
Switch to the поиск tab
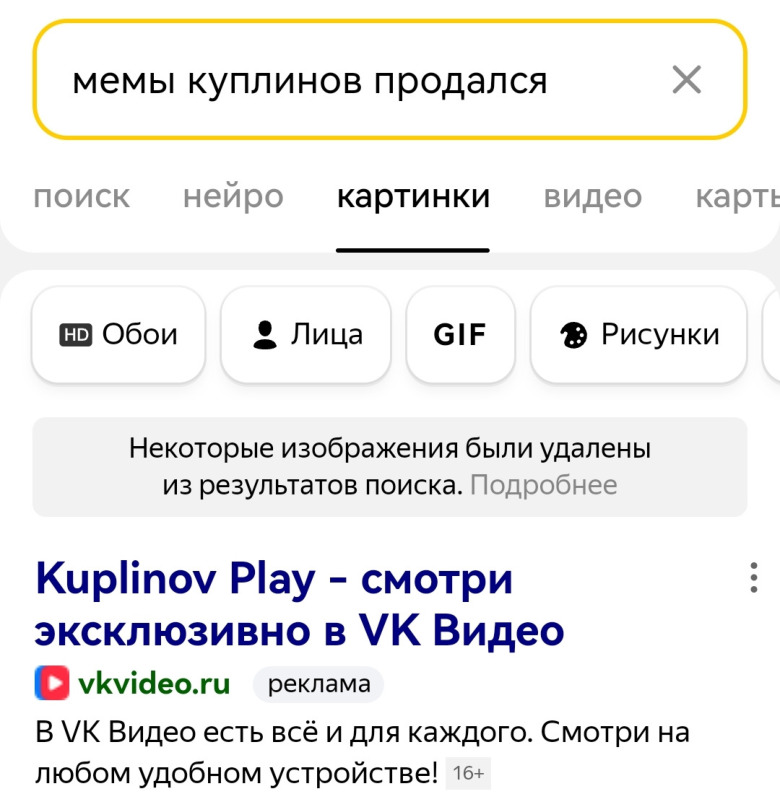pyautogui.click(x=82, y=197)
